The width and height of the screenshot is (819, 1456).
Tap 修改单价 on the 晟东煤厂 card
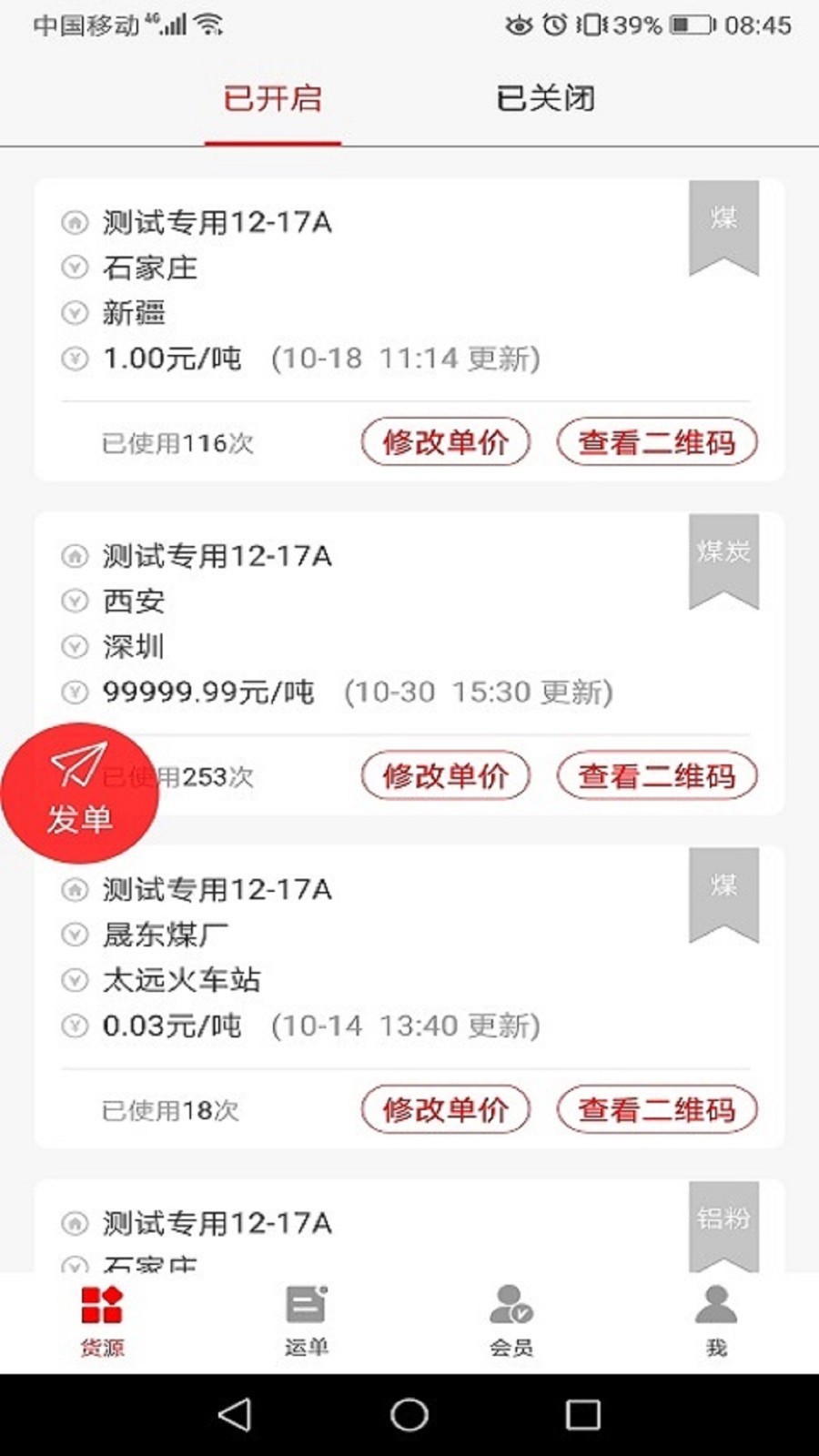445,1109
